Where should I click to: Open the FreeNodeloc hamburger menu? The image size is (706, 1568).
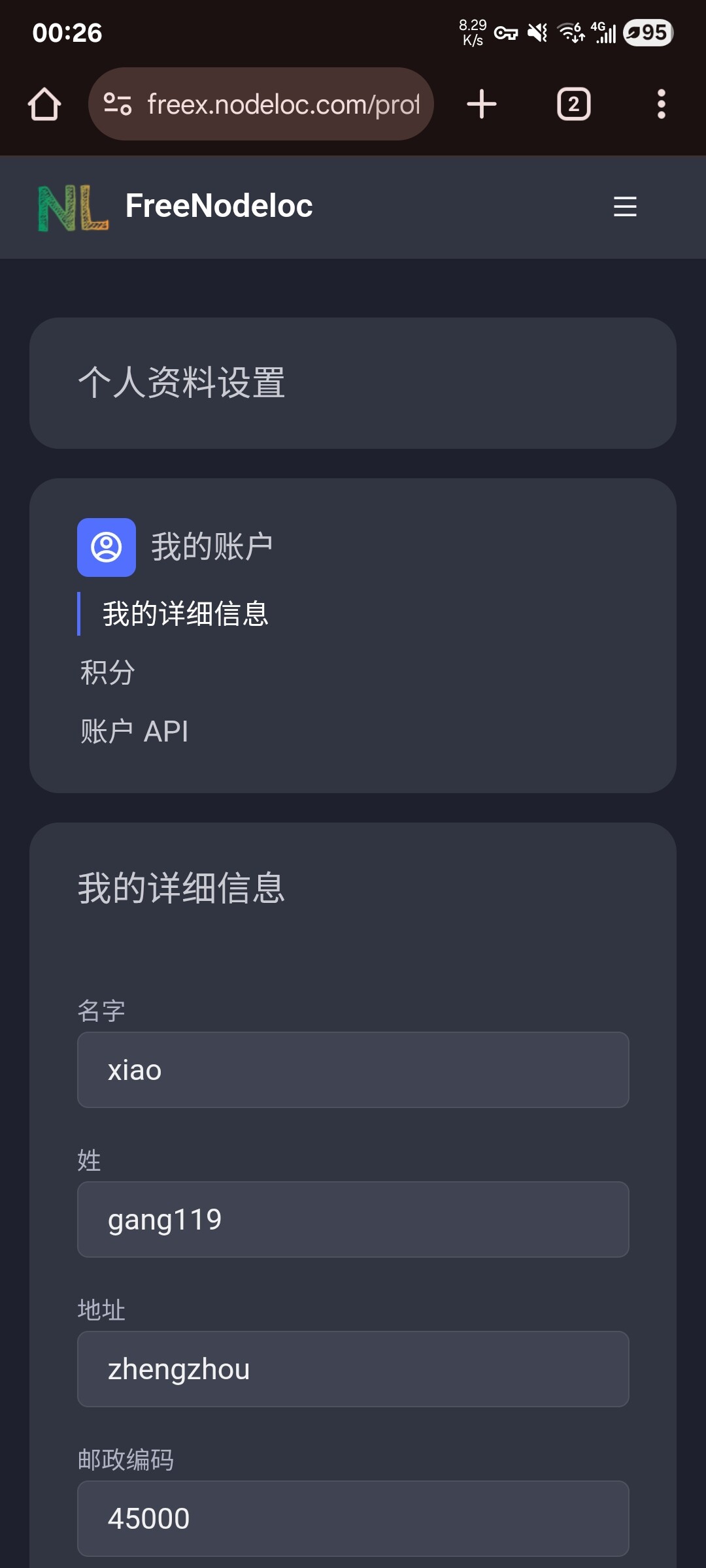click(625, 206)
